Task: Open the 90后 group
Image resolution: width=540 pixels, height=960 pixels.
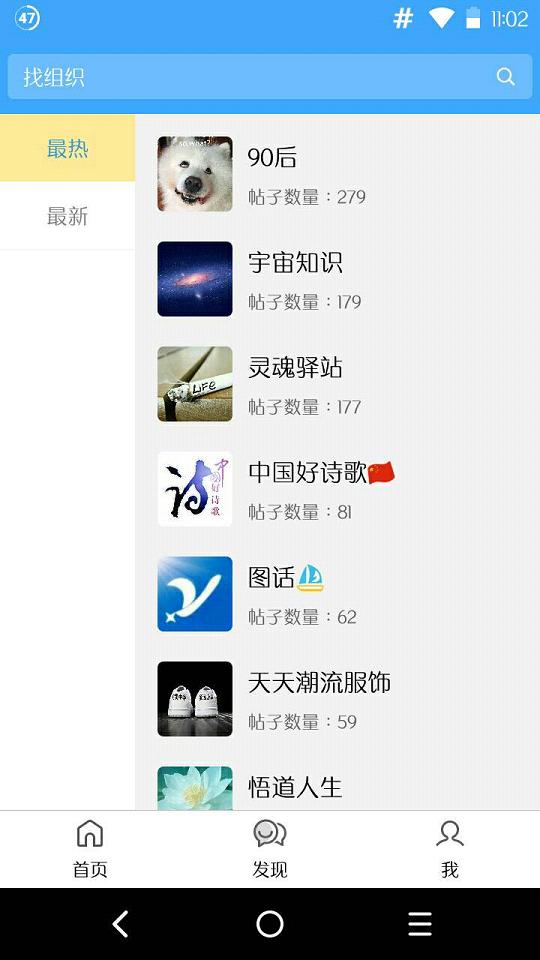Action: [337, 174]
